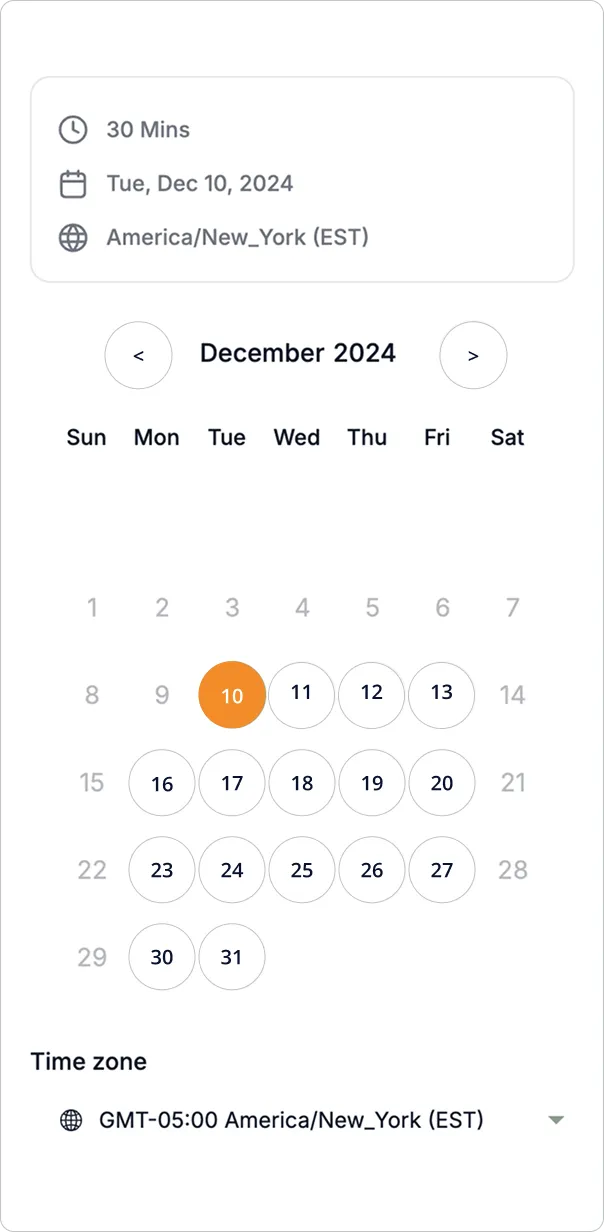Image resolution: width=604 pixels, height=1232 pixels.
Task: Choose December 30 on the calendar
Action: tap(162, 957)
